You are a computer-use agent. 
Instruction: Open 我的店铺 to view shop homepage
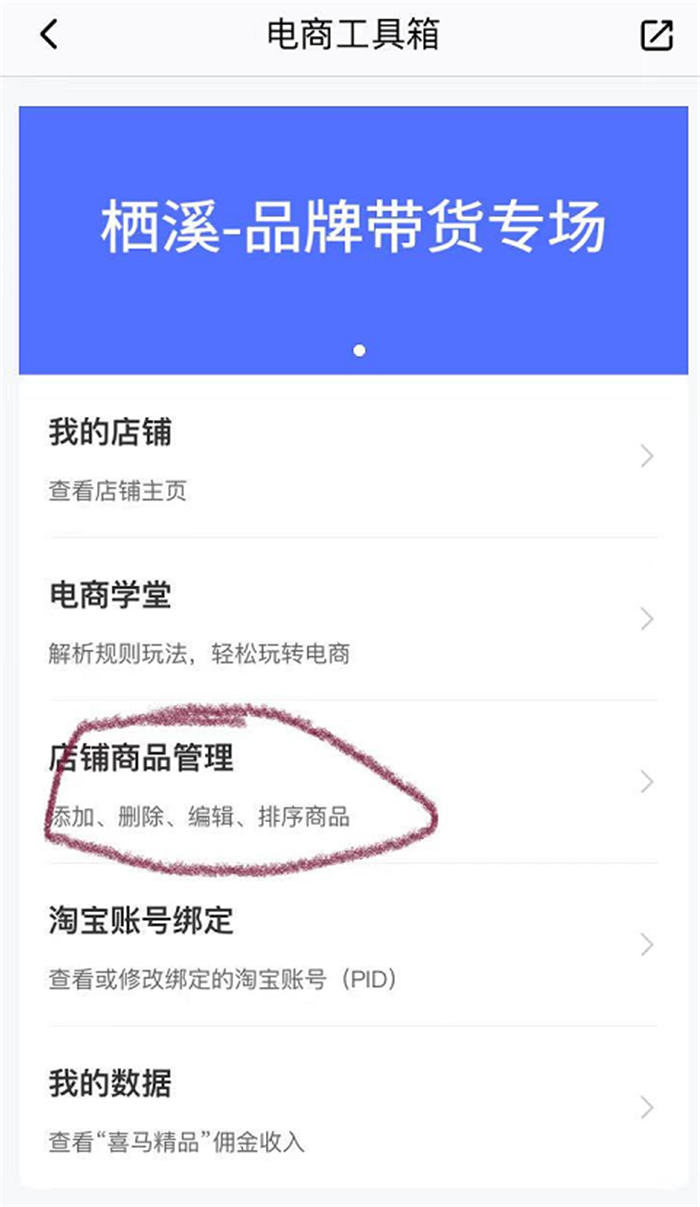point(350,457)
